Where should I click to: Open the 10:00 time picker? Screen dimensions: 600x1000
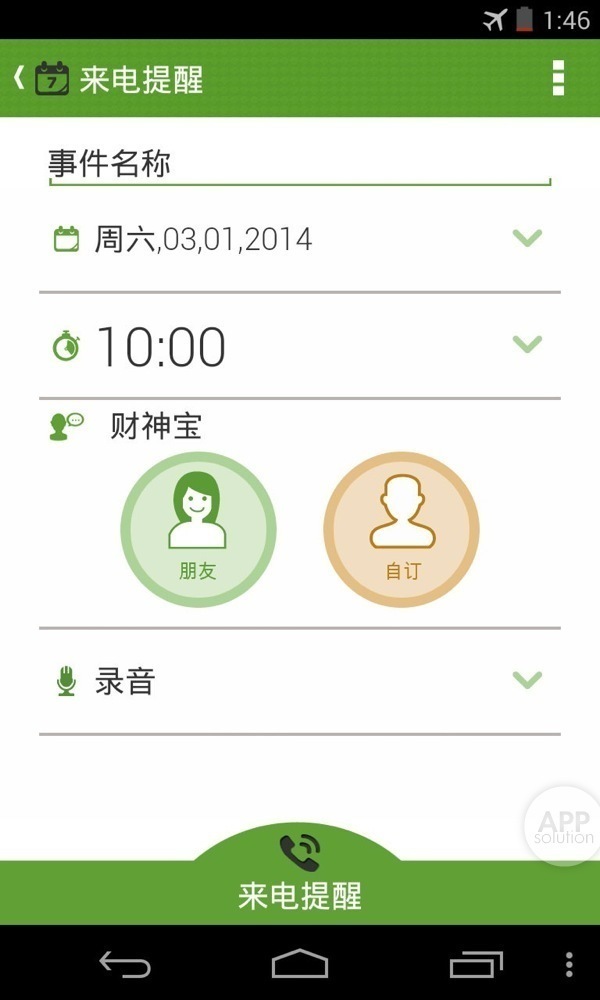click(526, 344)
